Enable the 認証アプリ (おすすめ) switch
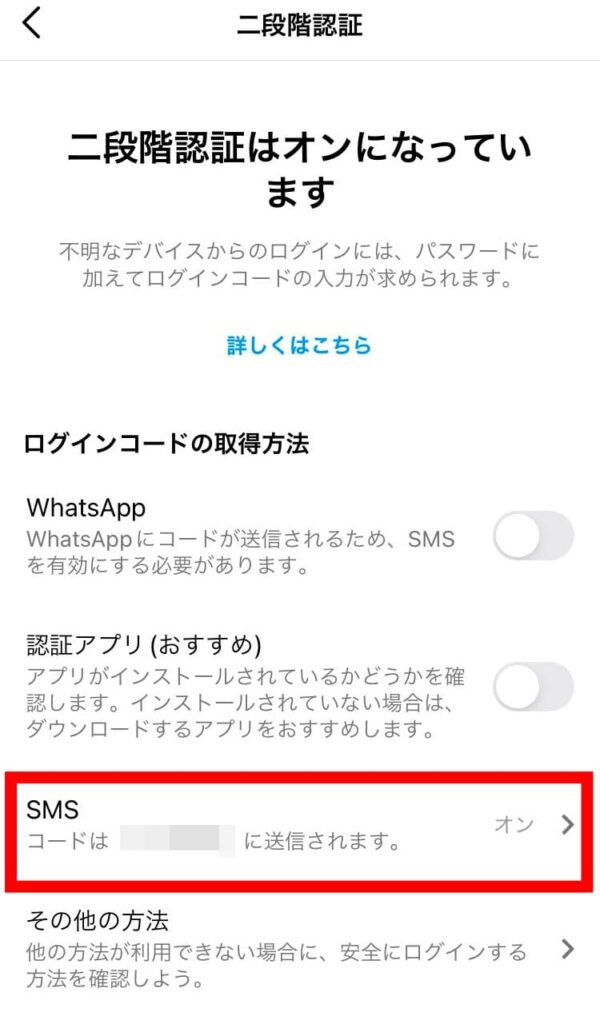Image resolution: width=600 pixels, height=1024 pixels. (x=533, y=687)
